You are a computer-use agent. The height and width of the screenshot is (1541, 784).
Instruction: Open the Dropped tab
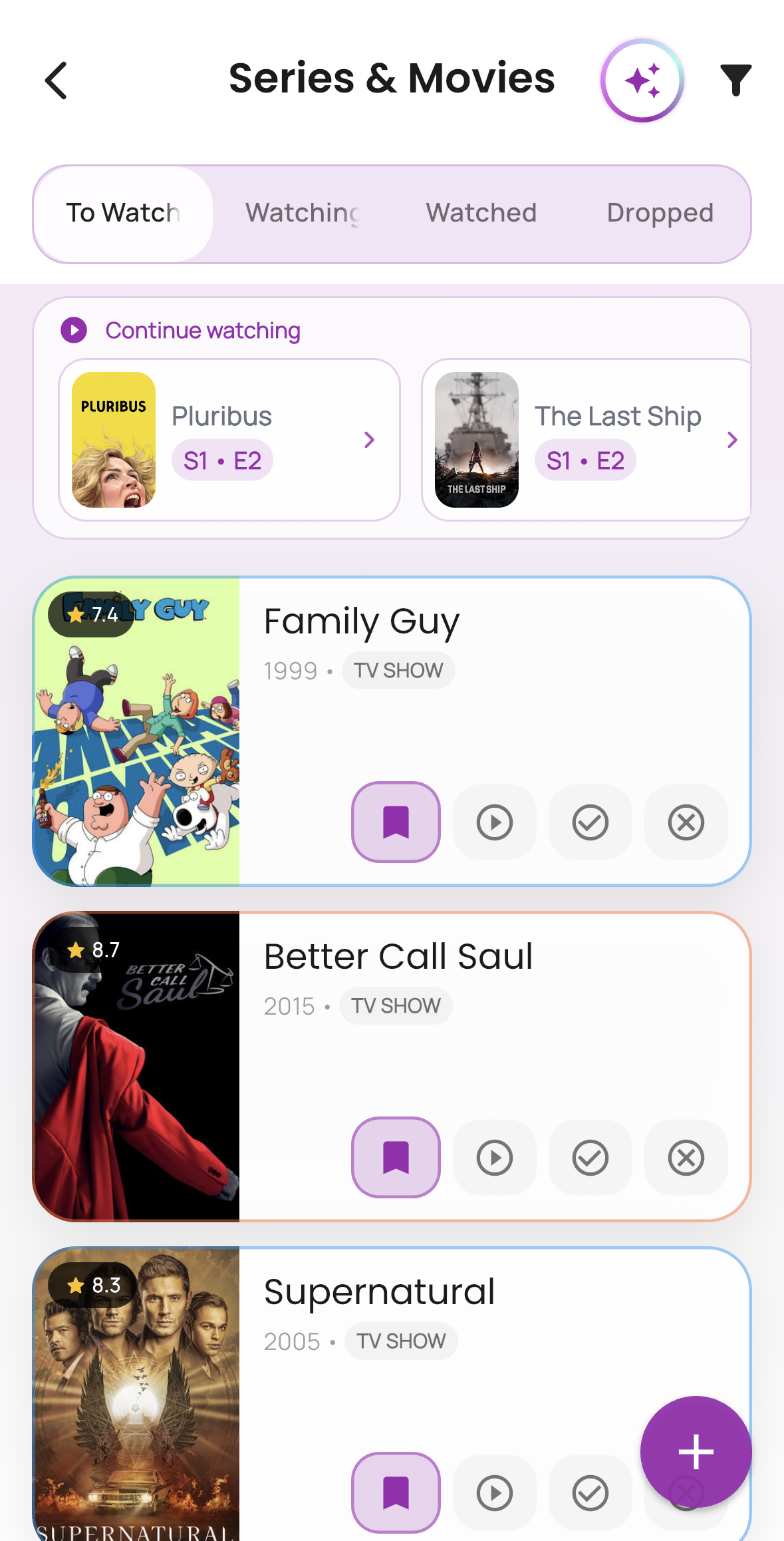[660, 212]
